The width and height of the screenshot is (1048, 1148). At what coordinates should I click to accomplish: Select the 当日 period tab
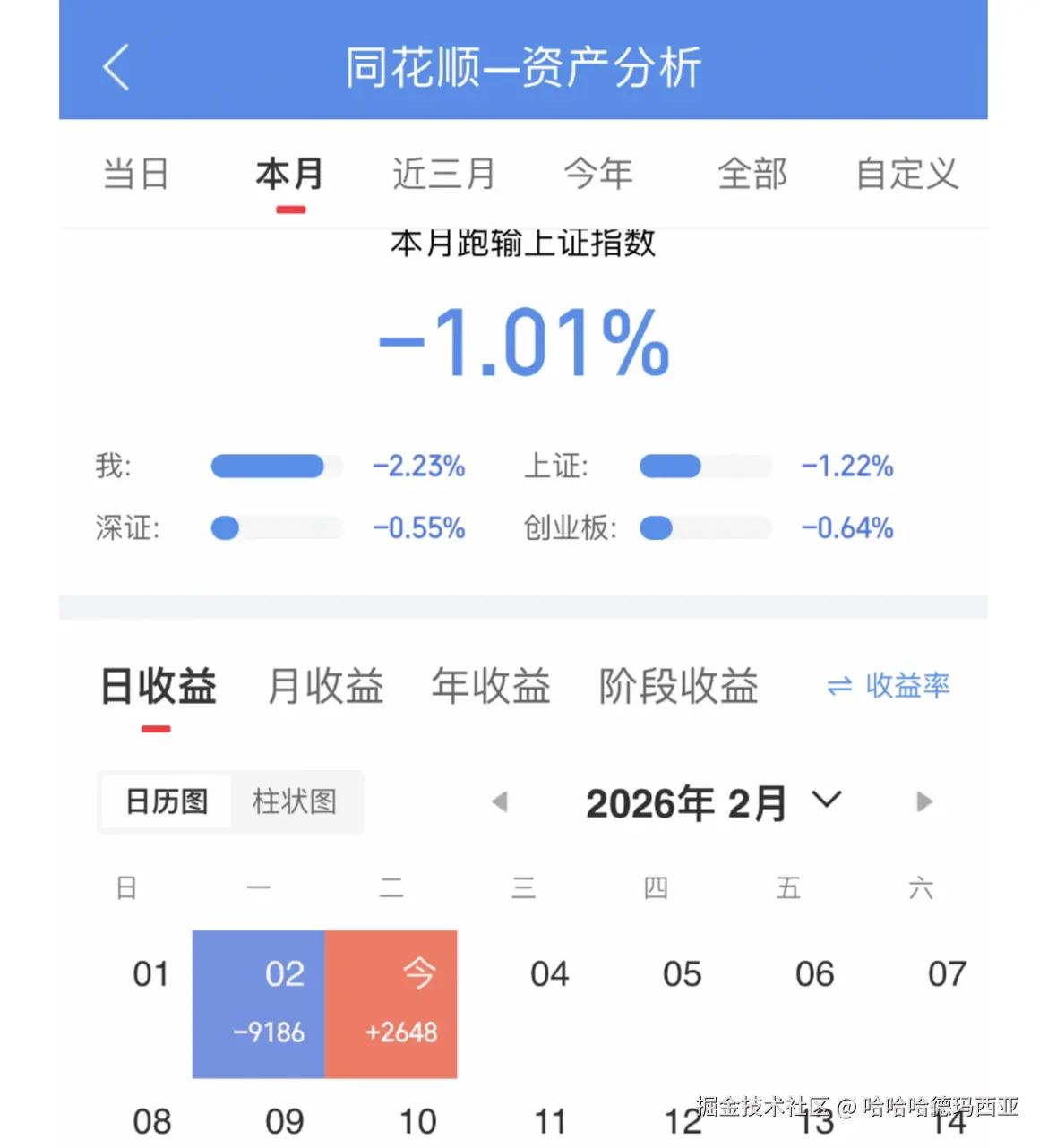point(136,174)
